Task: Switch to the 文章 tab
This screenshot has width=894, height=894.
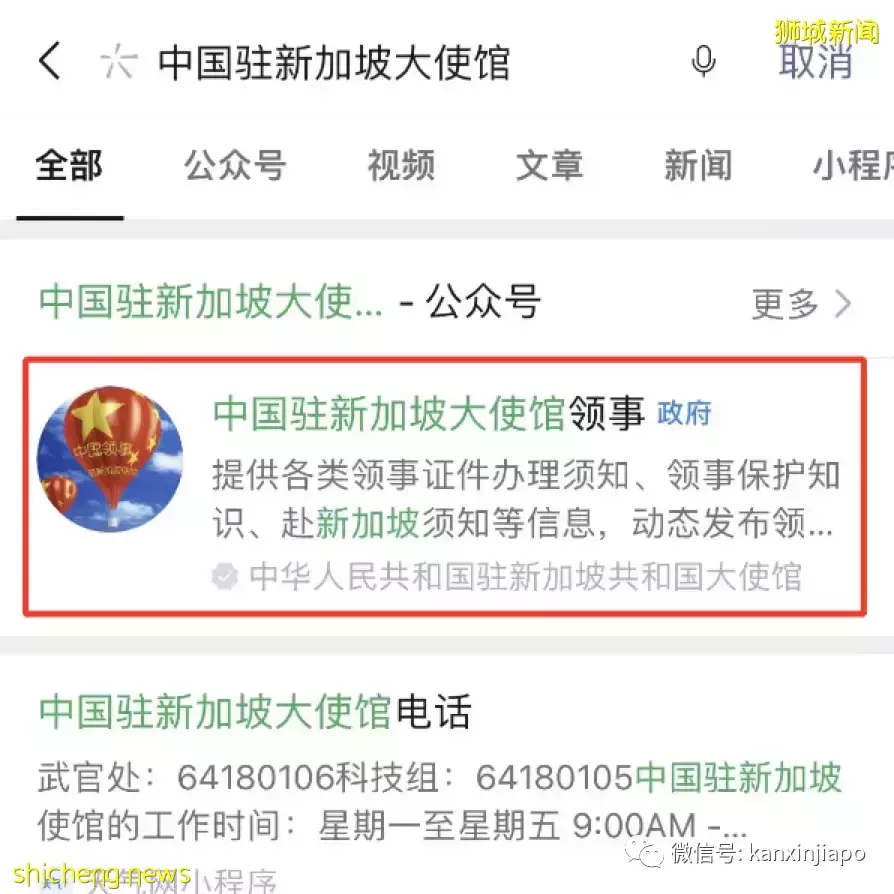Action: (549, 166)
